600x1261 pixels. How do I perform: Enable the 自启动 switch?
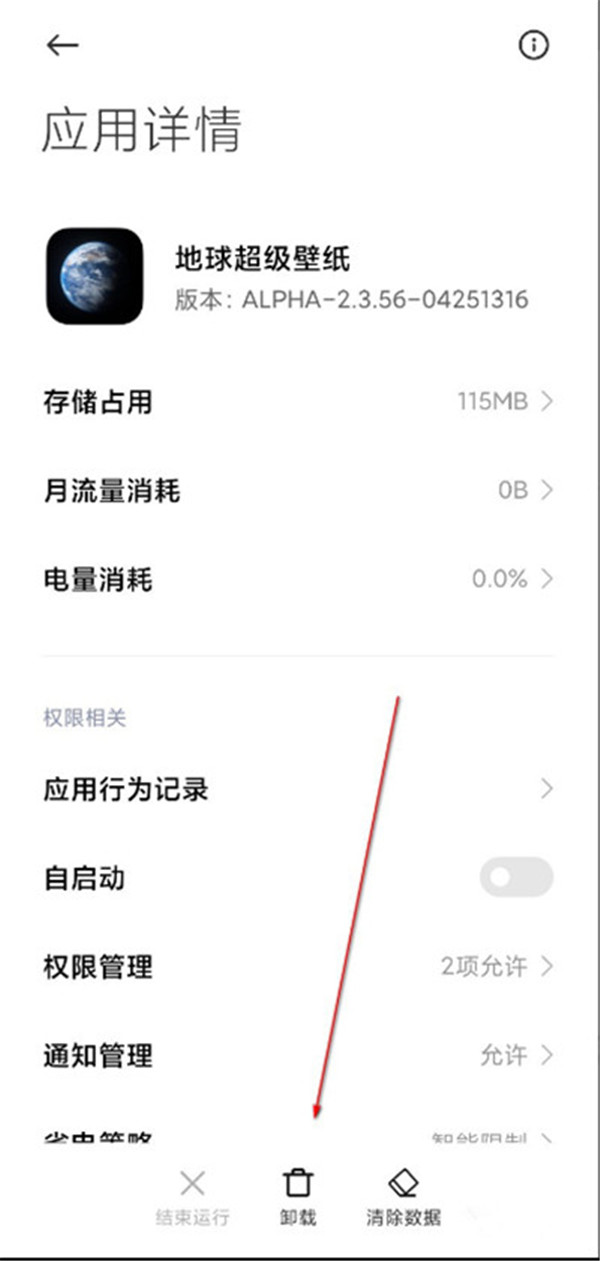(x=516, y=877)
